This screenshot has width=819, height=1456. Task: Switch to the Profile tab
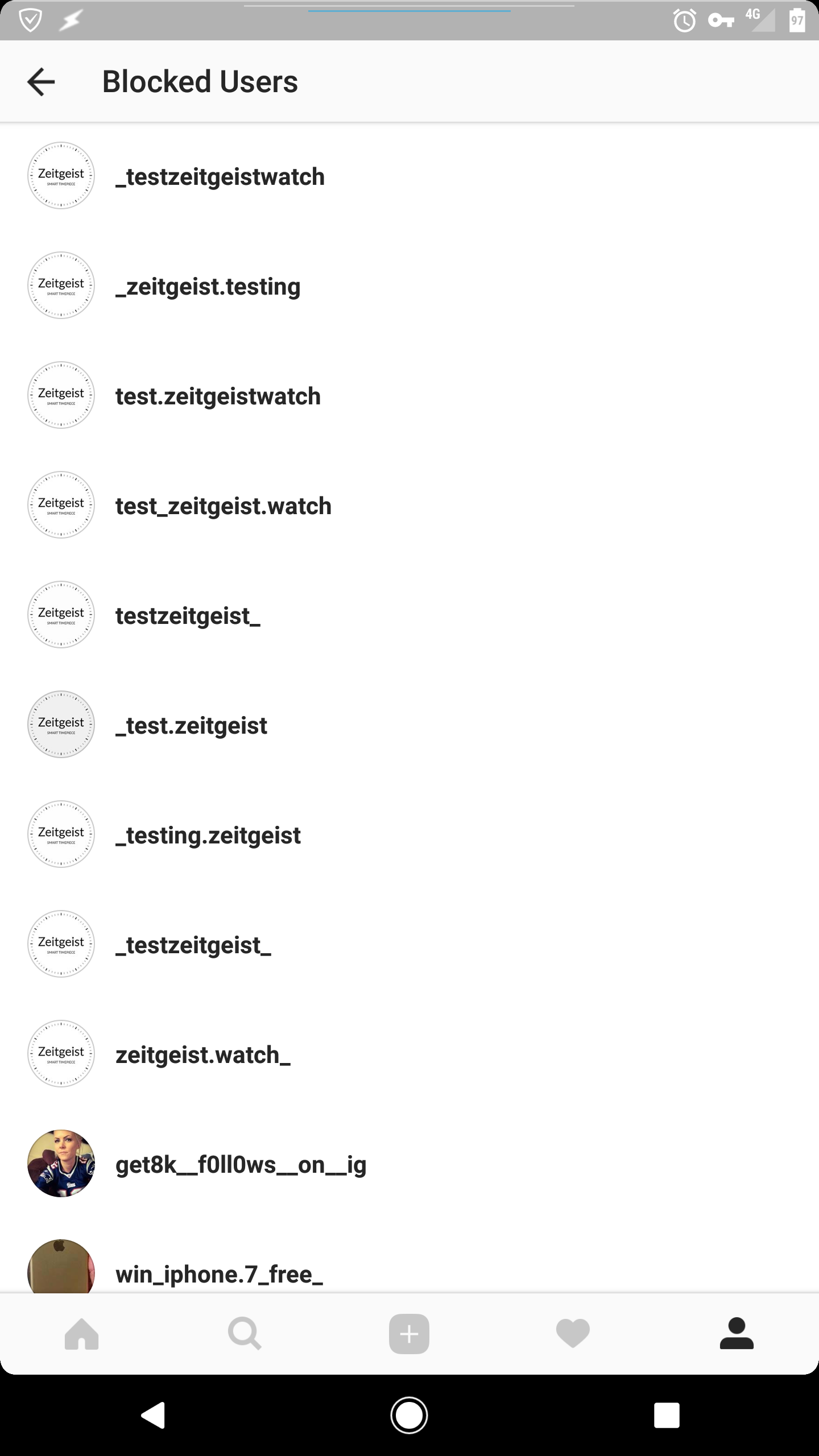pyautogui.click(x=737, y=1334)
